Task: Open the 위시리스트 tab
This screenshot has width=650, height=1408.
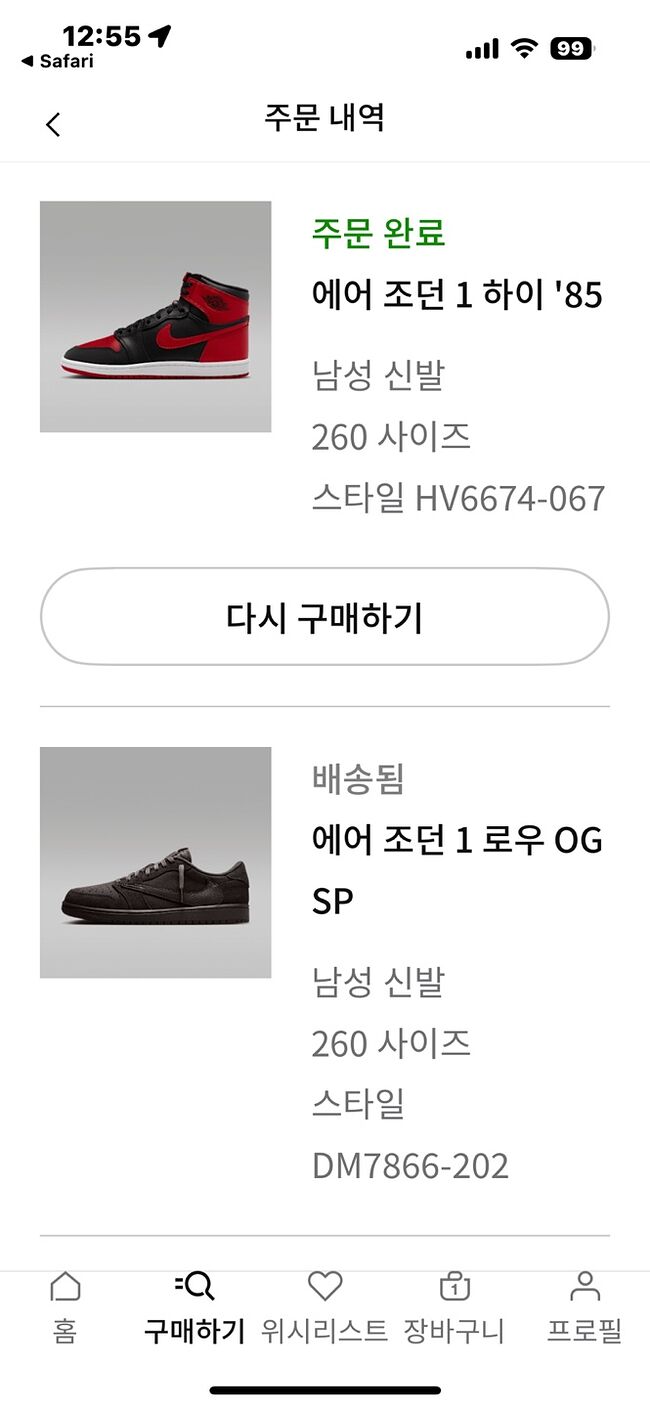Action: pyautogui.click(x=324, y=1307)
